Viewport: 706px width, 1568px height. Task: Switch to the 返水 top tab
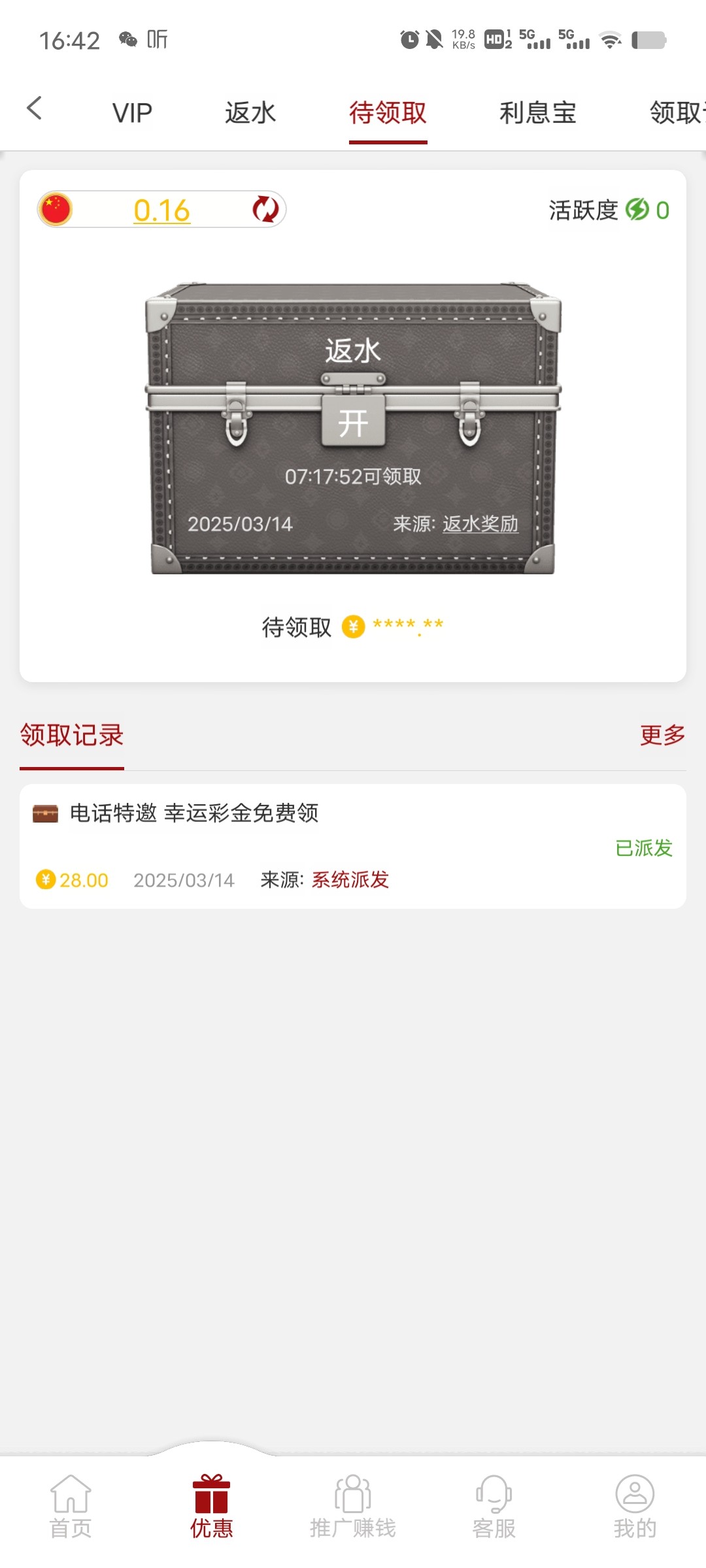tap(250, 113)
